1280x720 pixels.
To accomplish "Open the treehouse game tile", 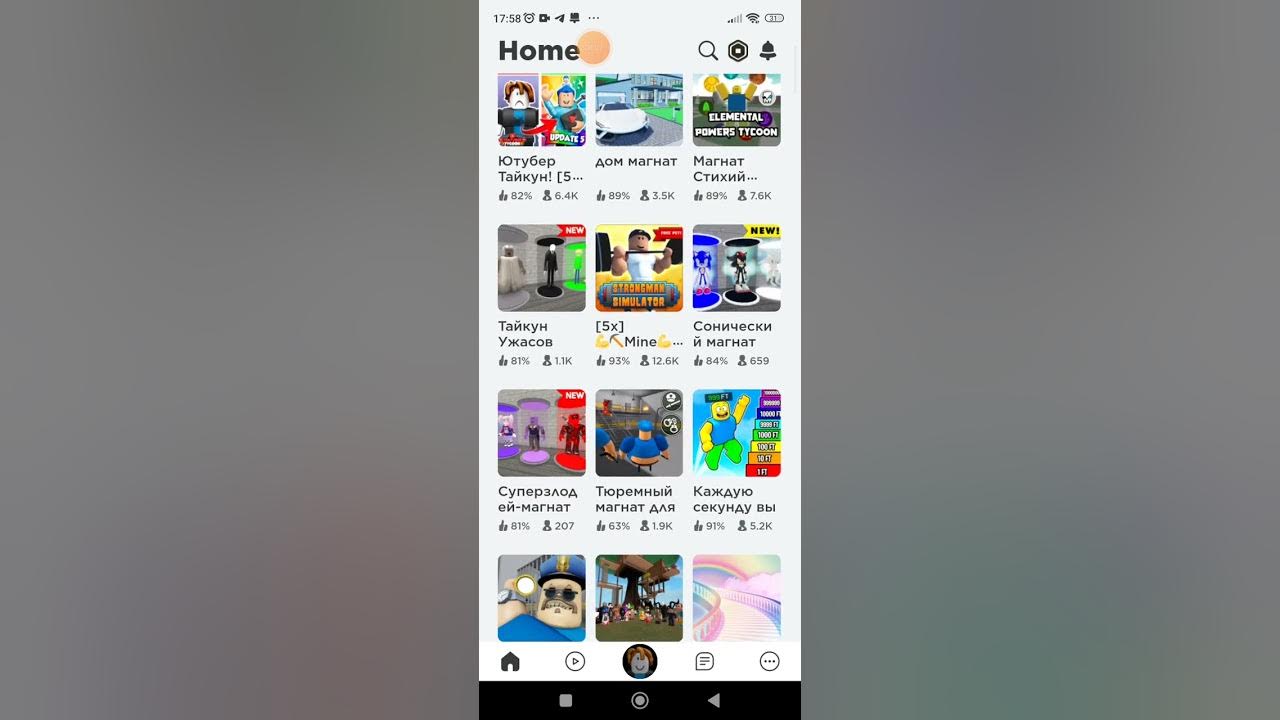I will [x=639, y=597].
